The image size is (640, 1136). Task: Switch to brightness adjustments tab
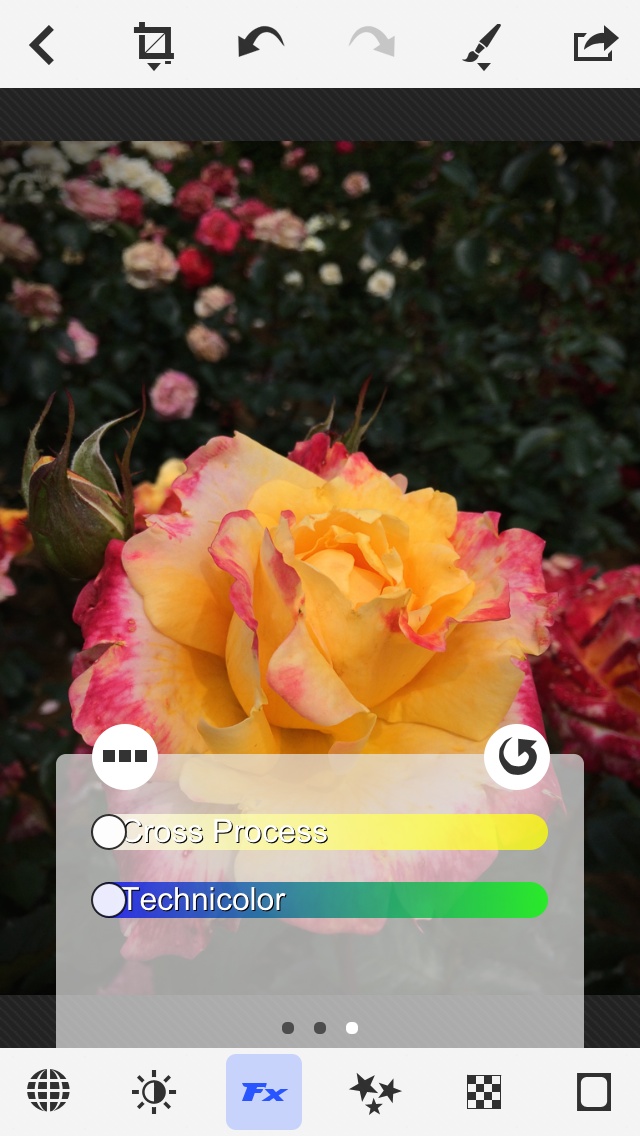tap(154, 1092)
